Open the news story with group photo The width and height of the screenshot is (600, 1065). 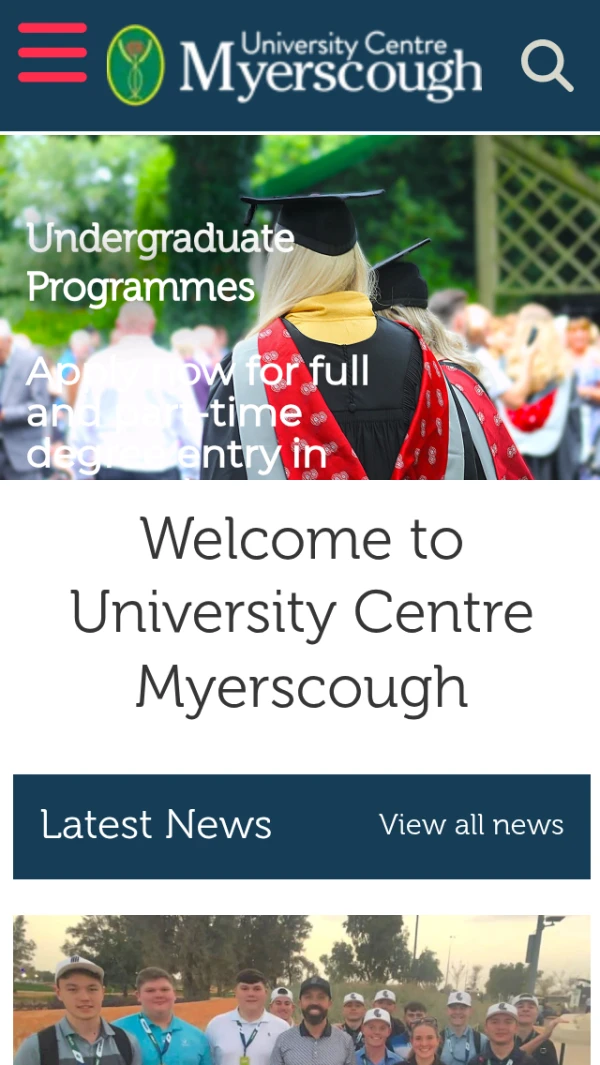pos(300,990)
